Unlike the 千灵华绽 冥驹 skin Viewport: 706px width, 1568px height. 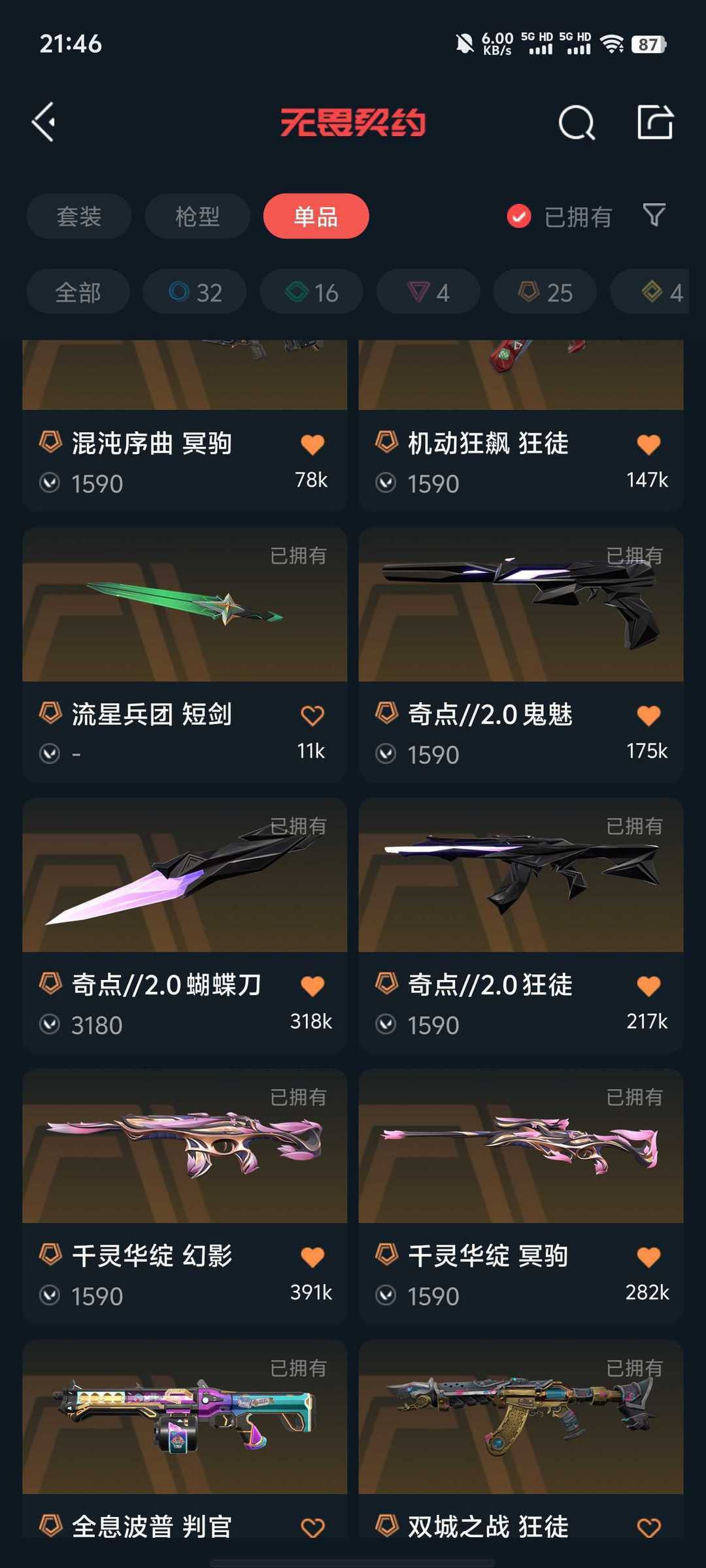coord(648,1256)
